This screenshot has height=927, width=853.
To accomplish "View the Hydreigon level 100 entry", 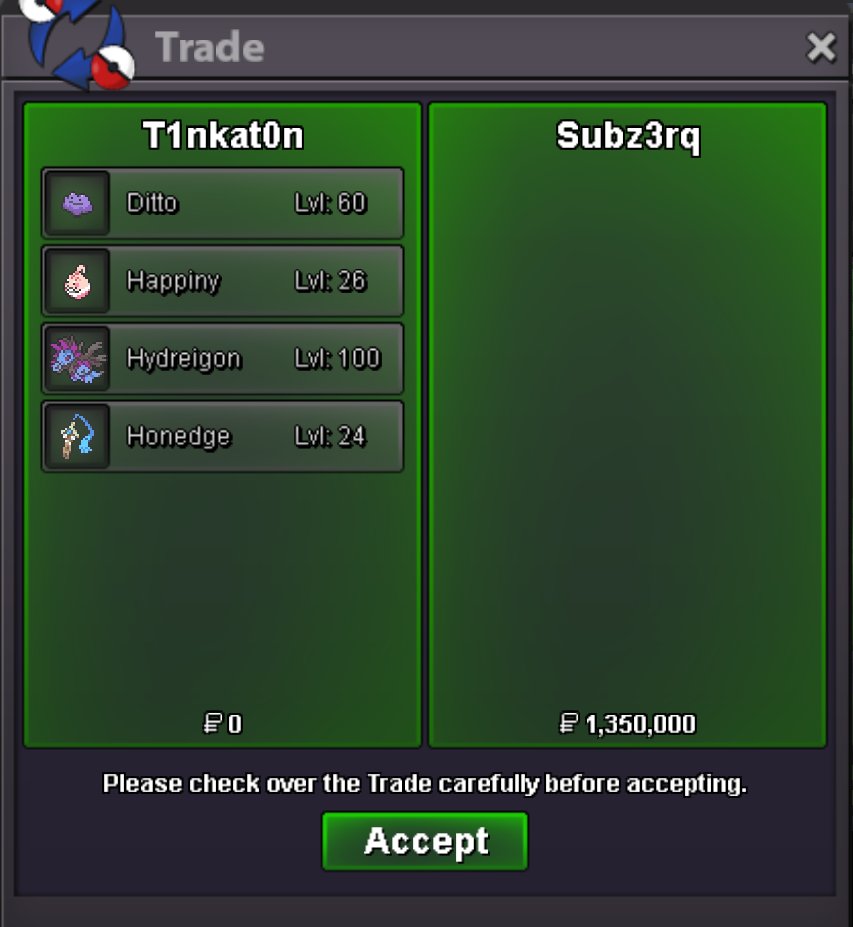I will tap(222, 358).
